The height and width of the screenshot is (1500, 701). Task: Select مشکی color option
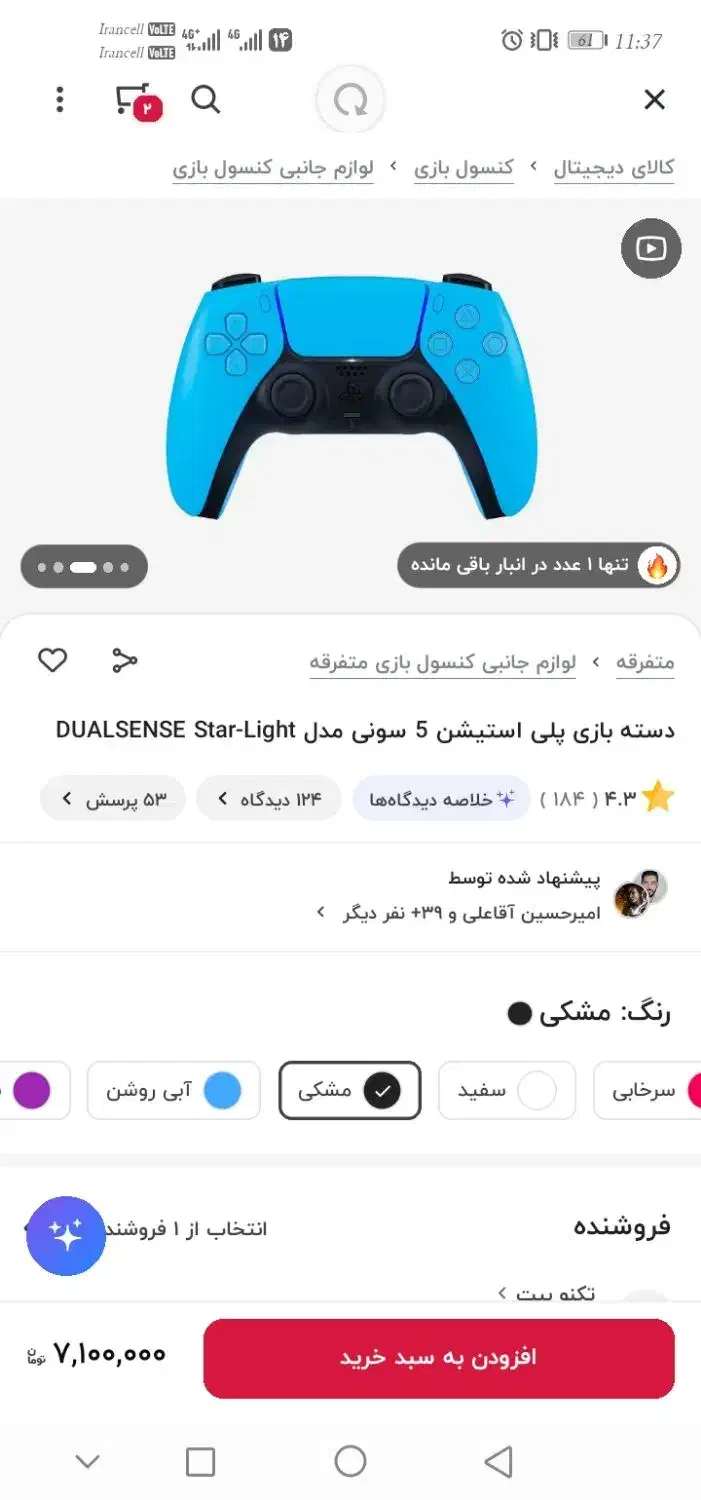350,1090
